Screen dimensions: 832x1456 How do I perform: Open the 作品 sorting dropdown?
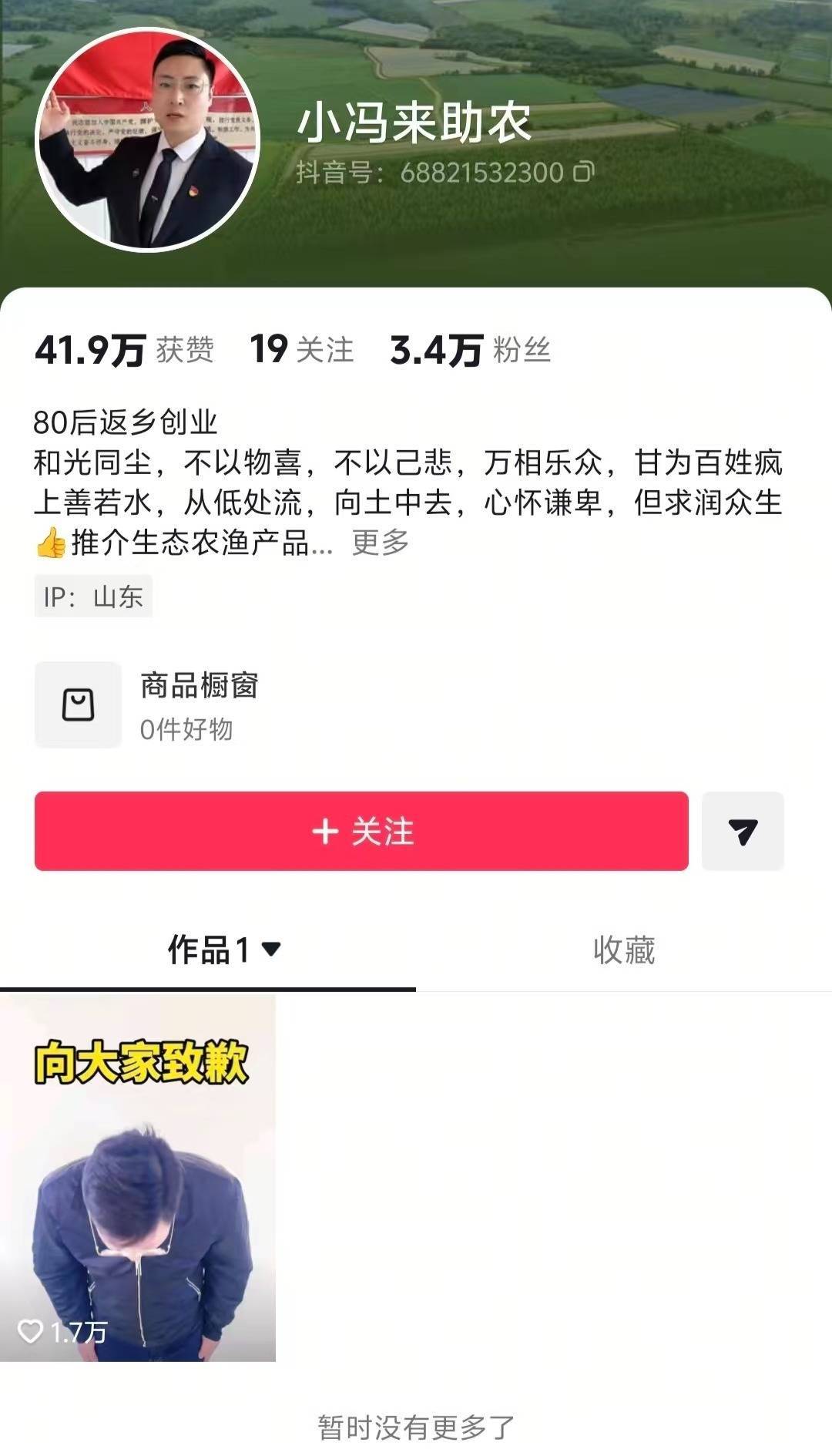click(x=270, y=949)
